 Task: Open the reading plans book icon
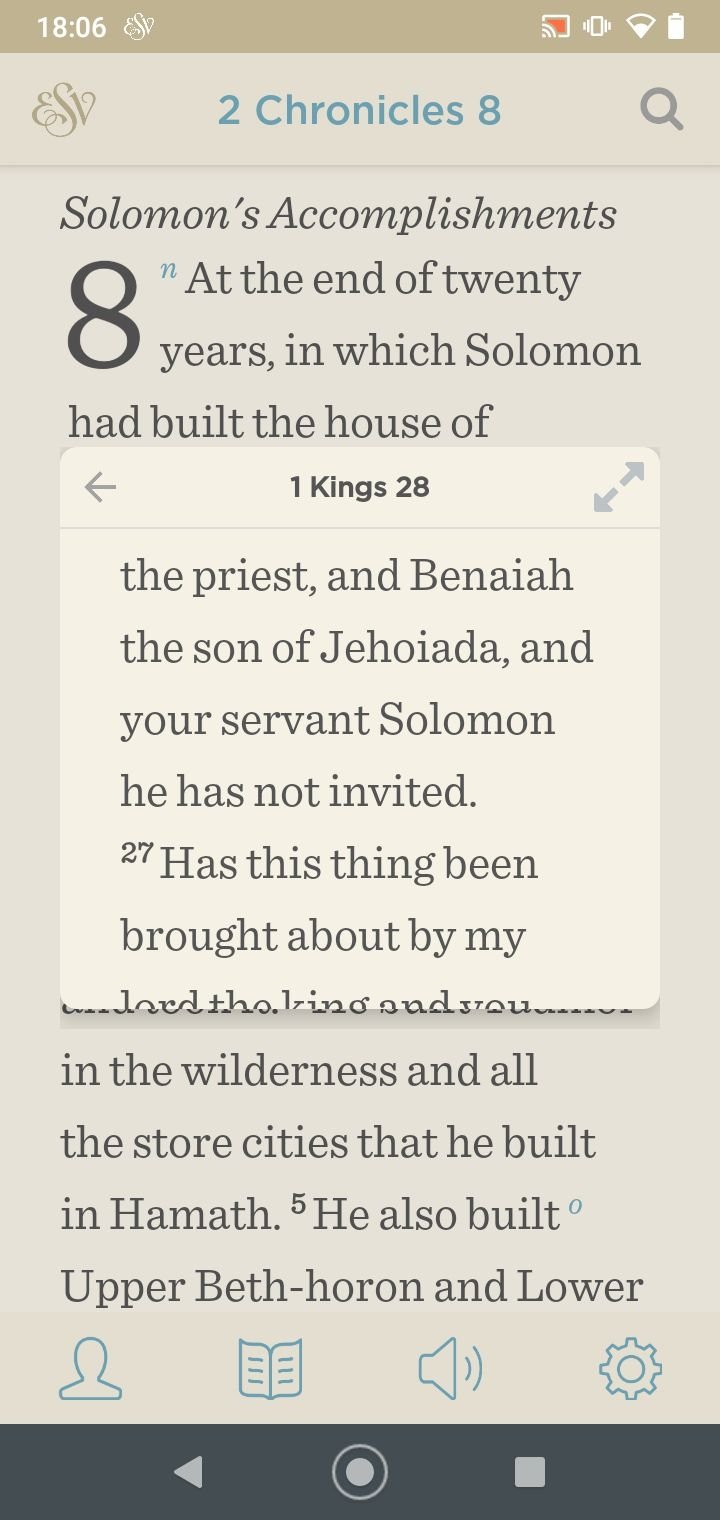(270, 1368)
